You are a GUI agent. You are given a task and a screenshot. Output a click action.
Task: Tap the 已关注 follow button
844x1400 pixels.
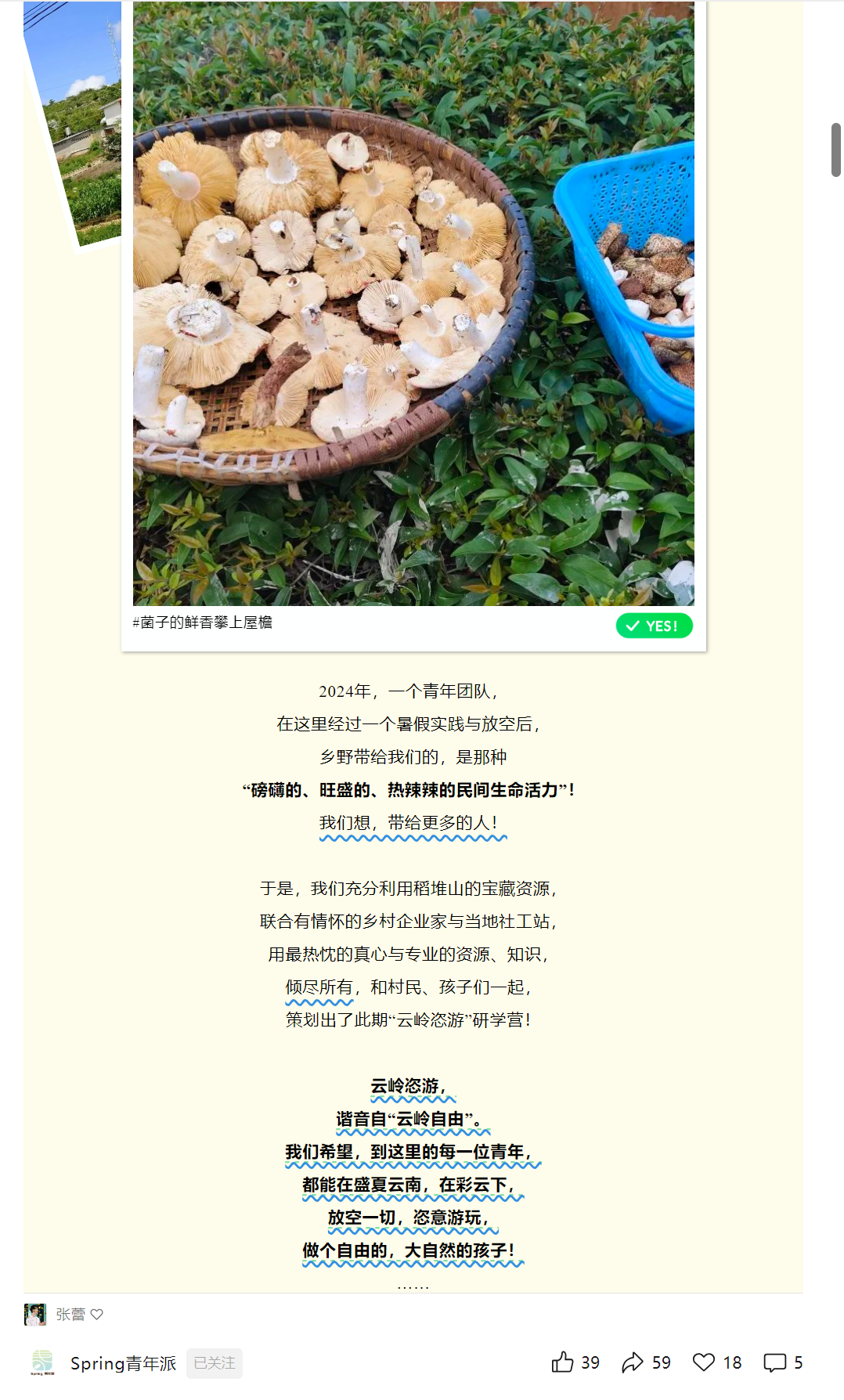215,1363
